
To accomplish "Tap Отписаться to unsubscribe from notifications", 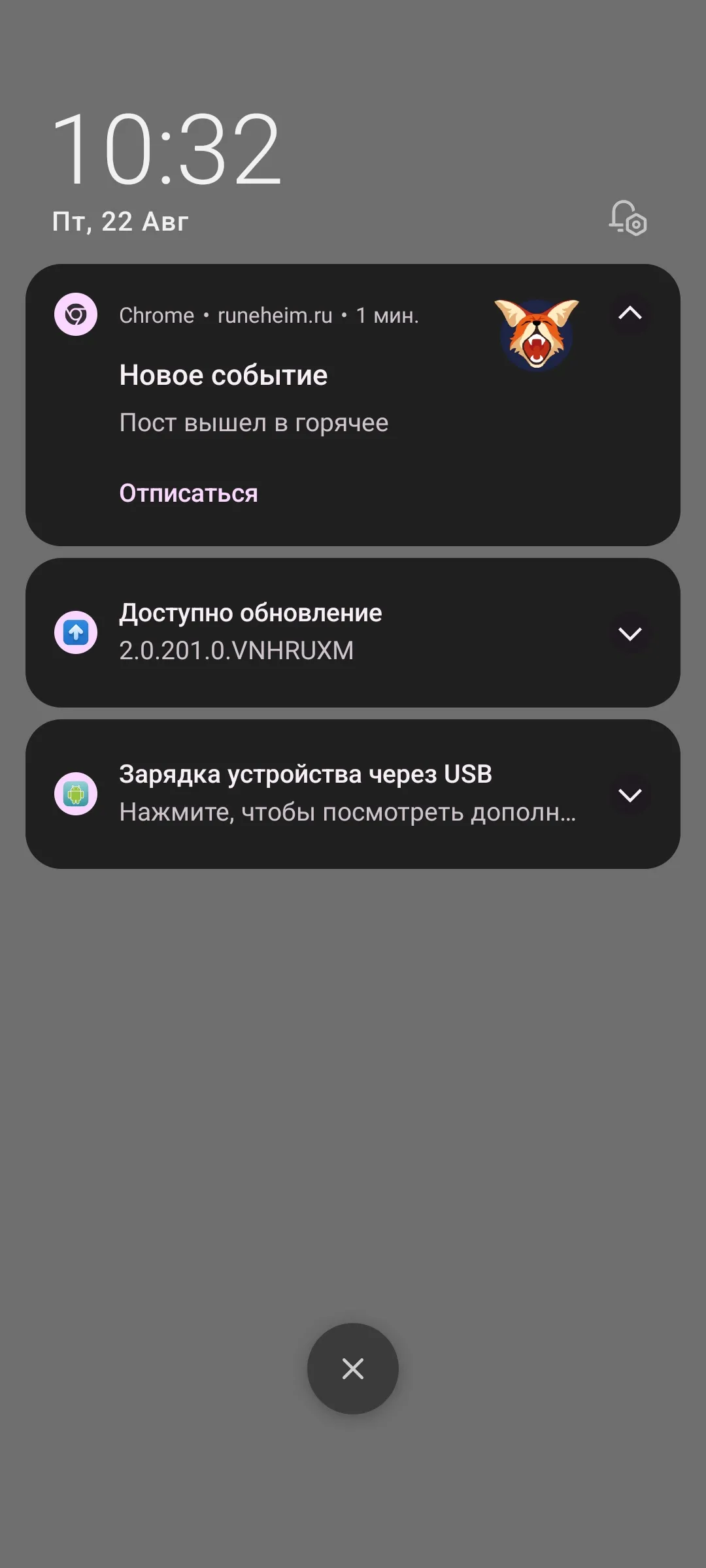I will [188, 493].
